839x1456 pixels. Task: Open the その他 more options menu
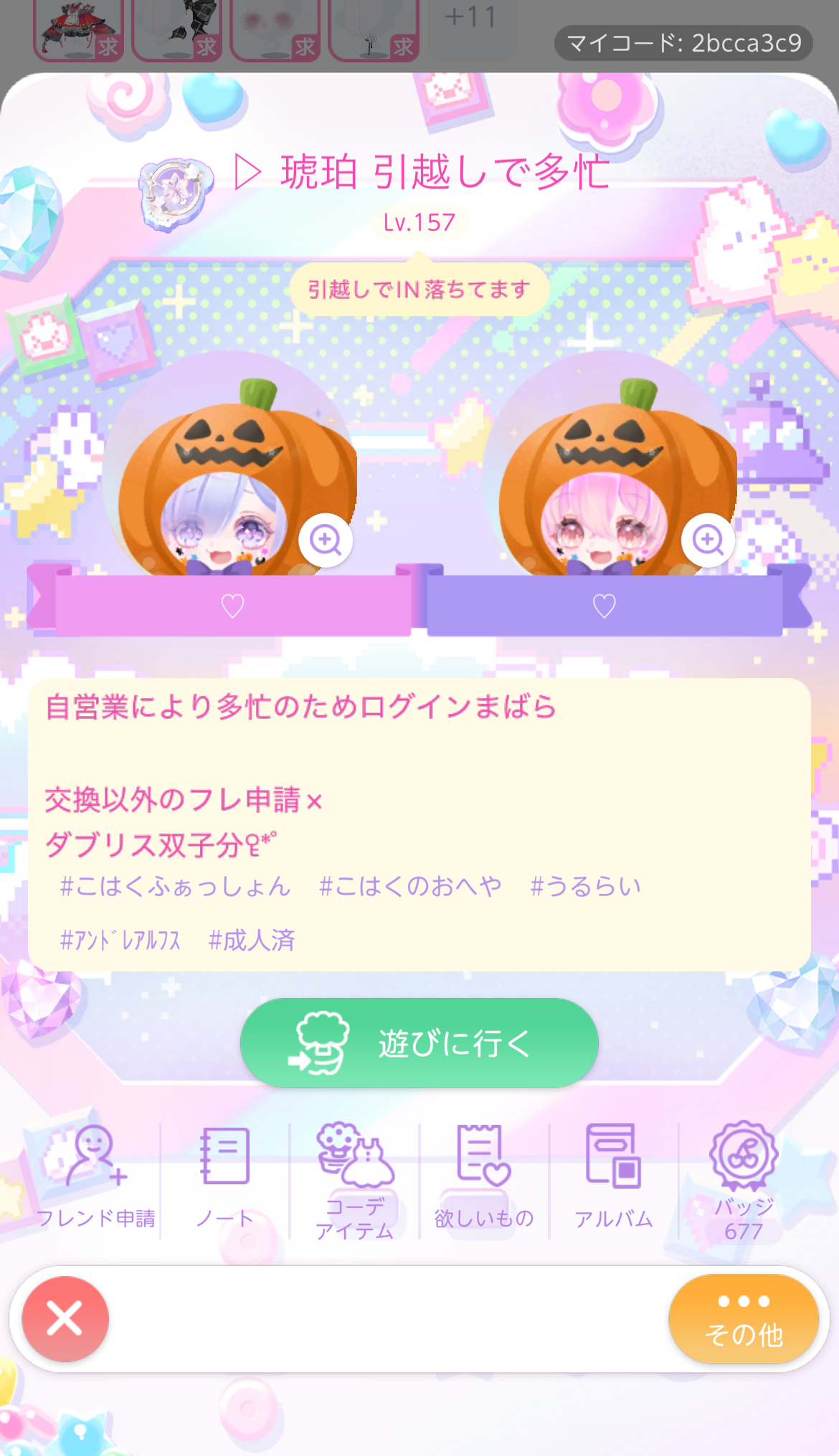click(743, 1318)
